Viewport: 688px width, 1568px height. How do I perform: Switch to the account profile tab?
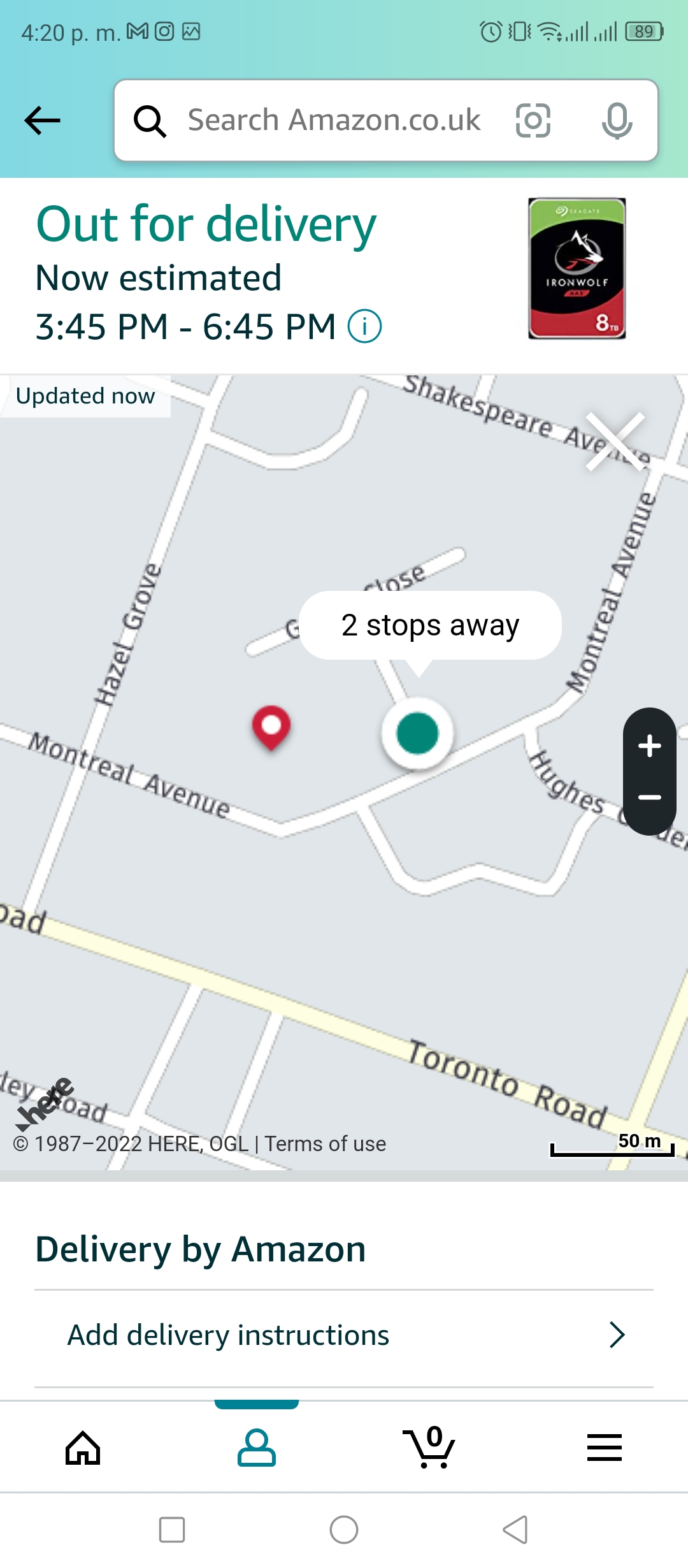257,1448
